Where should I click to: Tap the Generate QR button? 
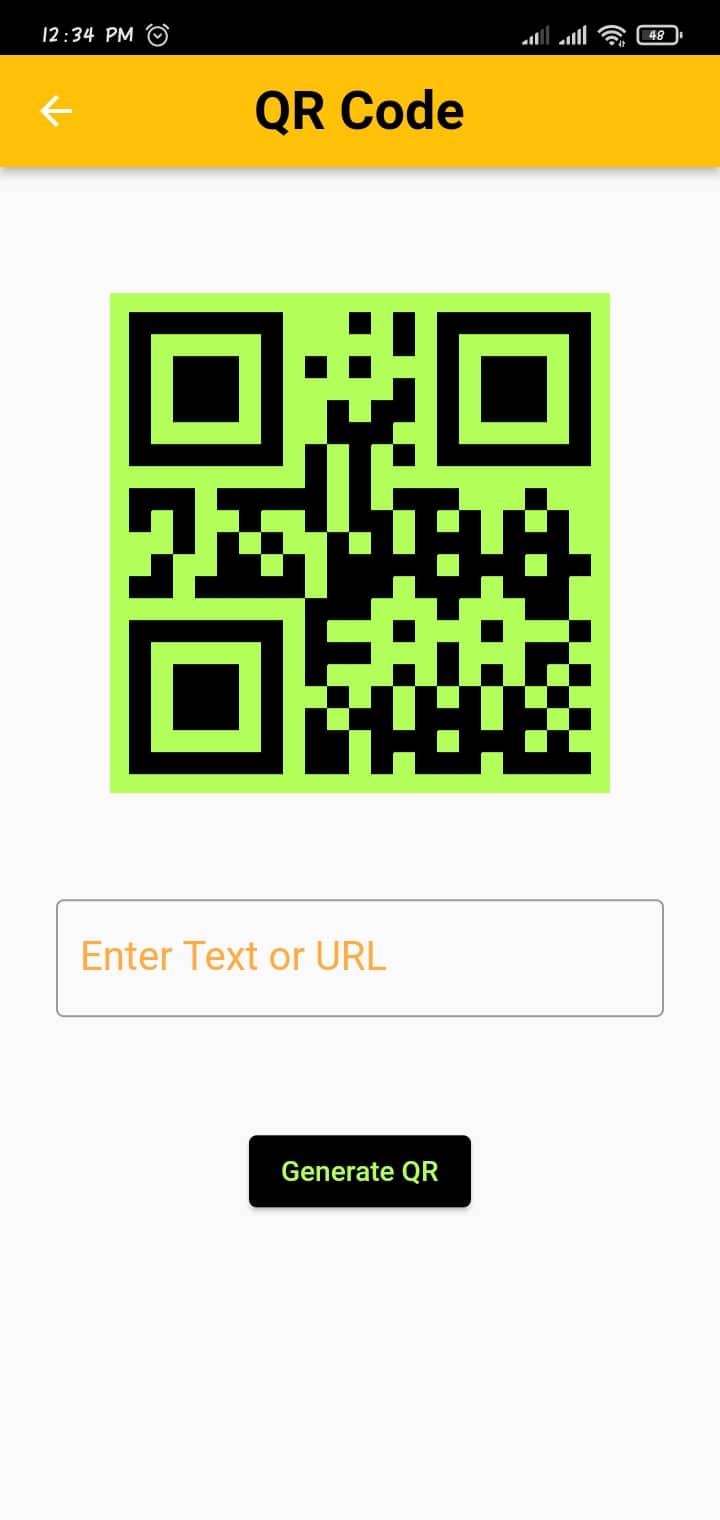click(360, 1171)
